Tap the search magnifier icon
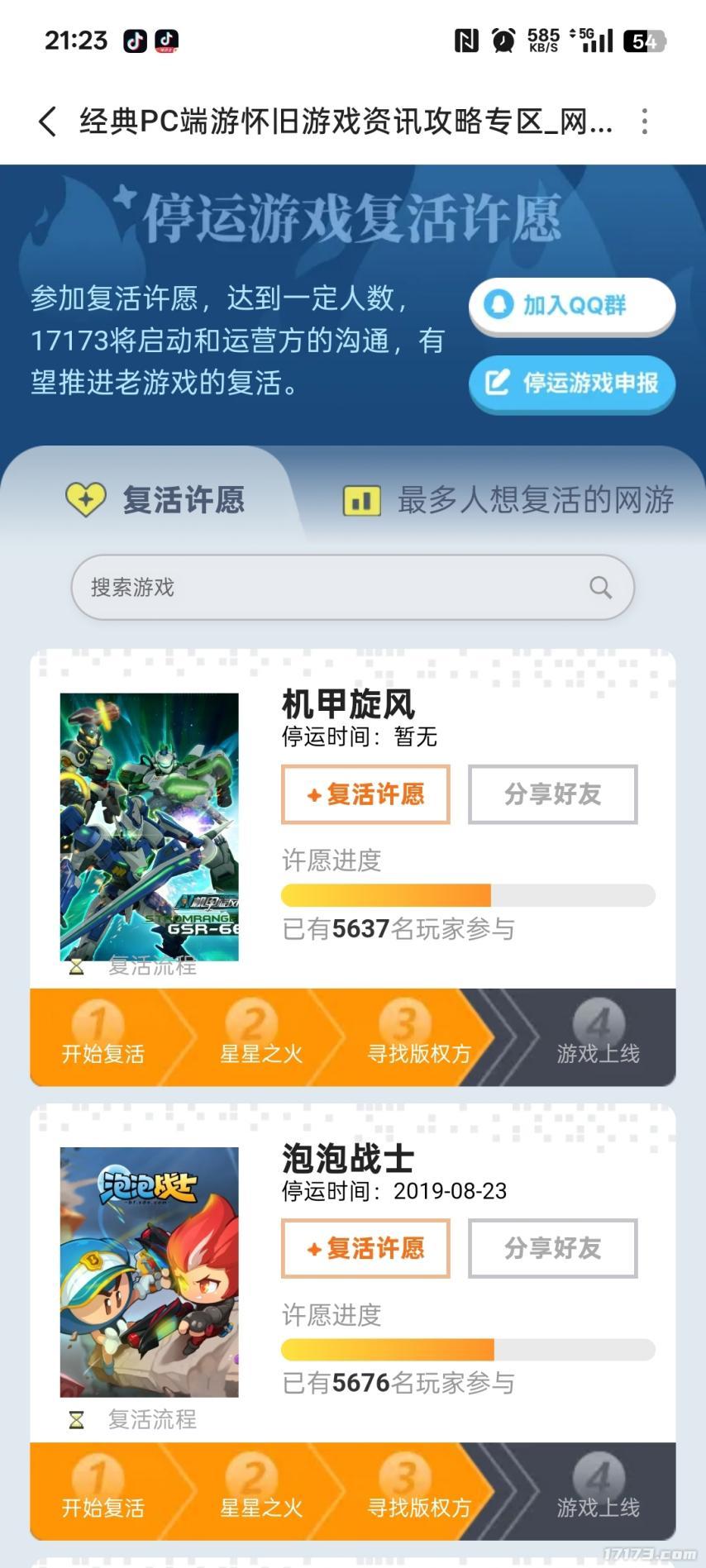 click(x=601, y=588)
